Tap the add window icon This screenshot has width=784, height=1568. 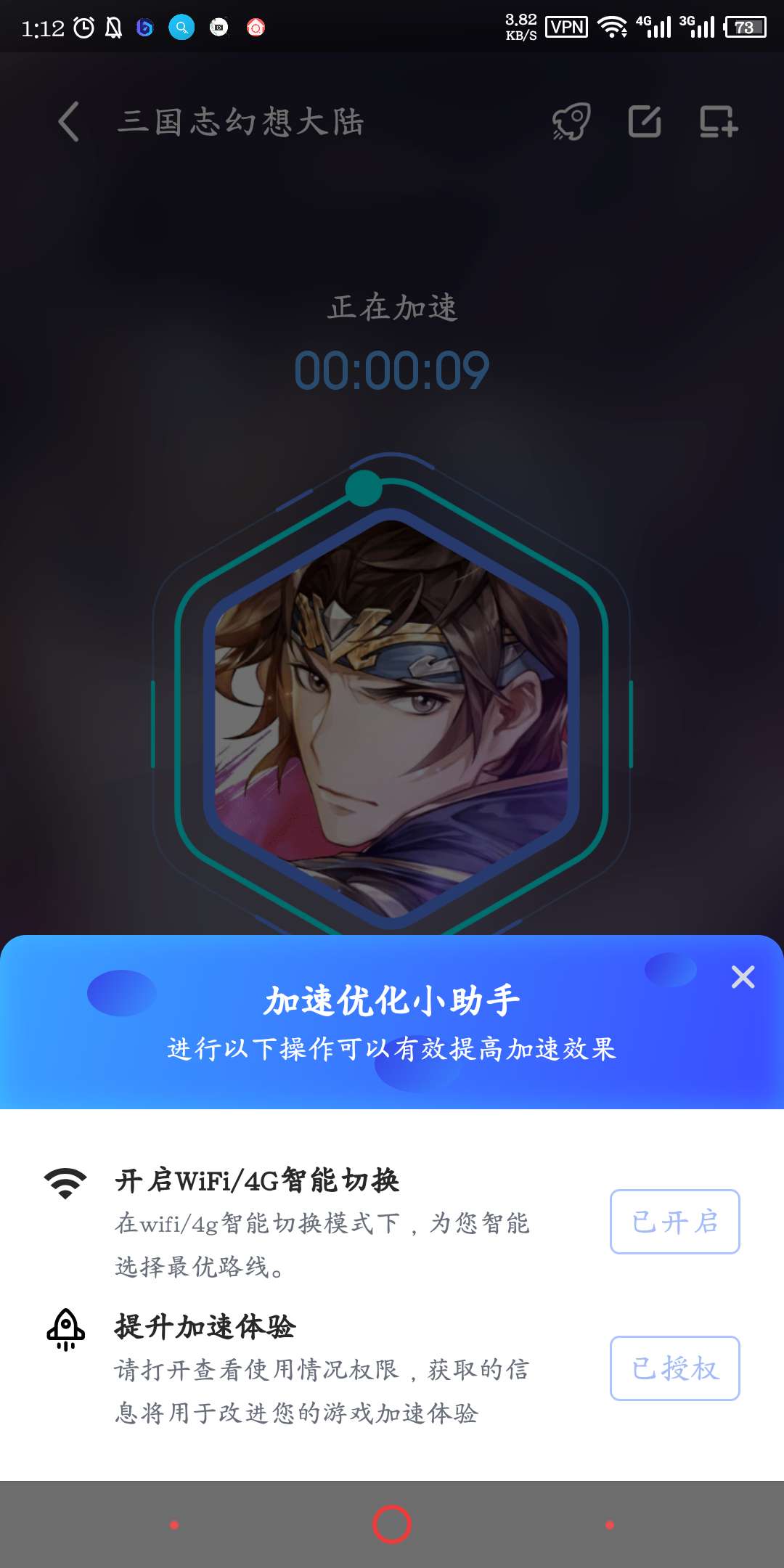pyautogui.click(x=718, y=121)
